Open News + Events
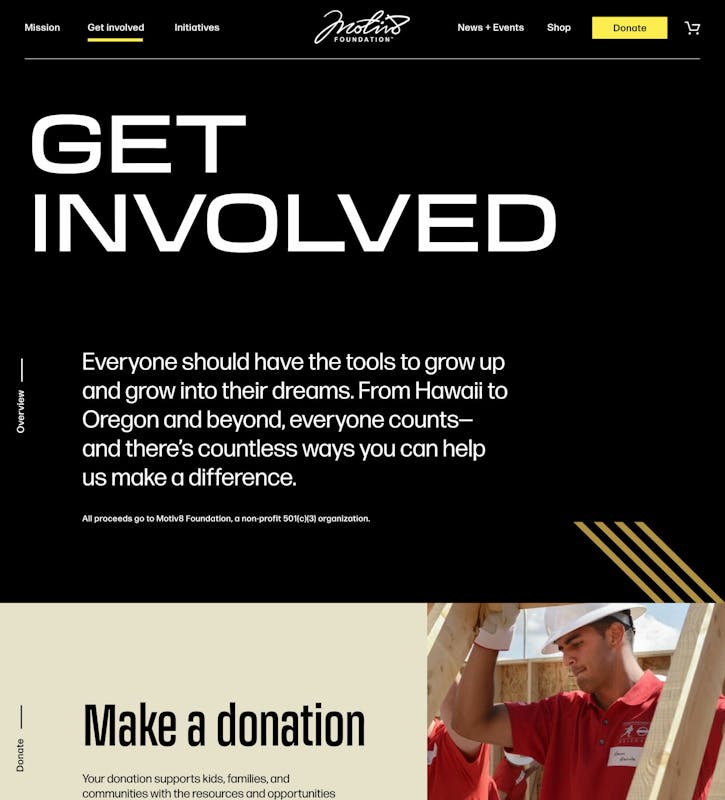 point(490,28)
